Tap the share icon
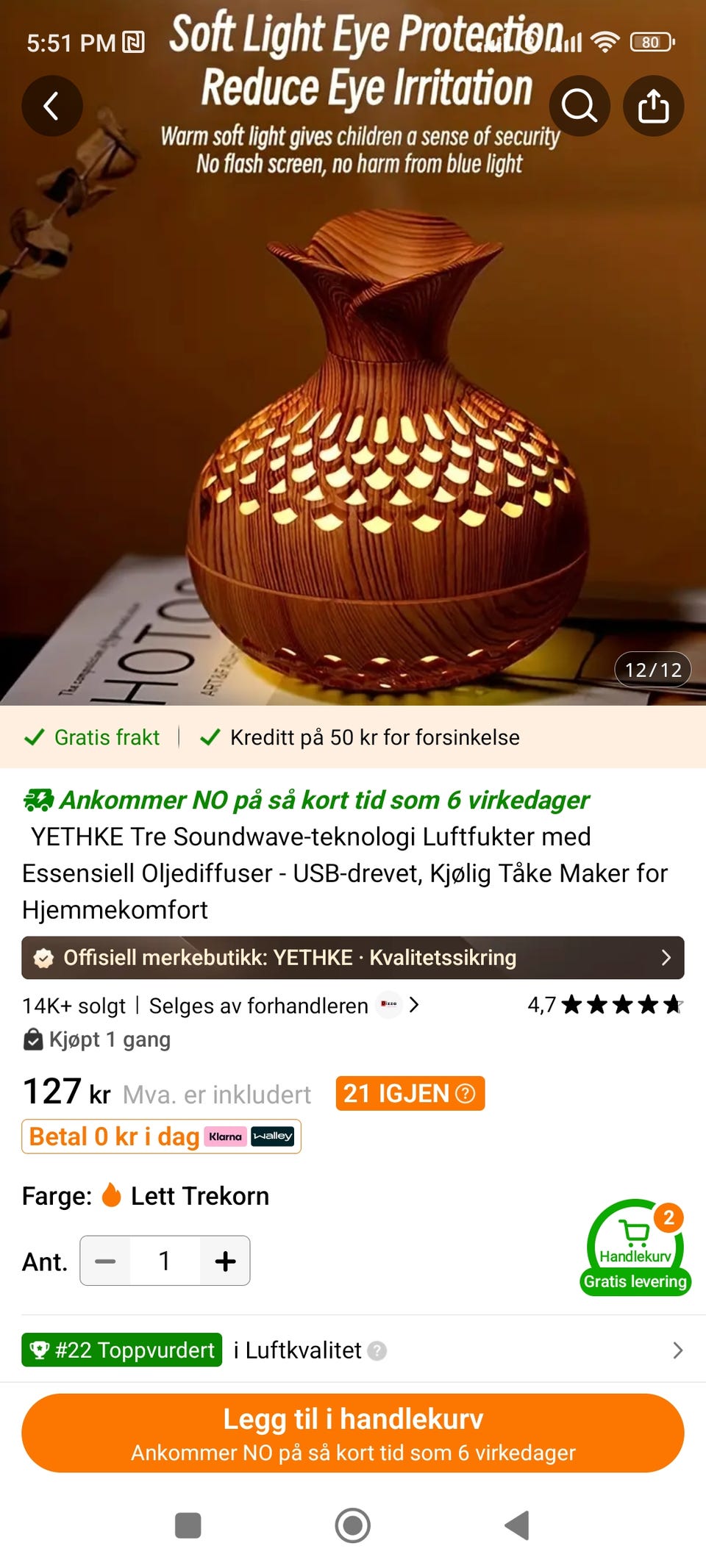The height and width of the screenshot is (1568, 706). click(653, 105)
